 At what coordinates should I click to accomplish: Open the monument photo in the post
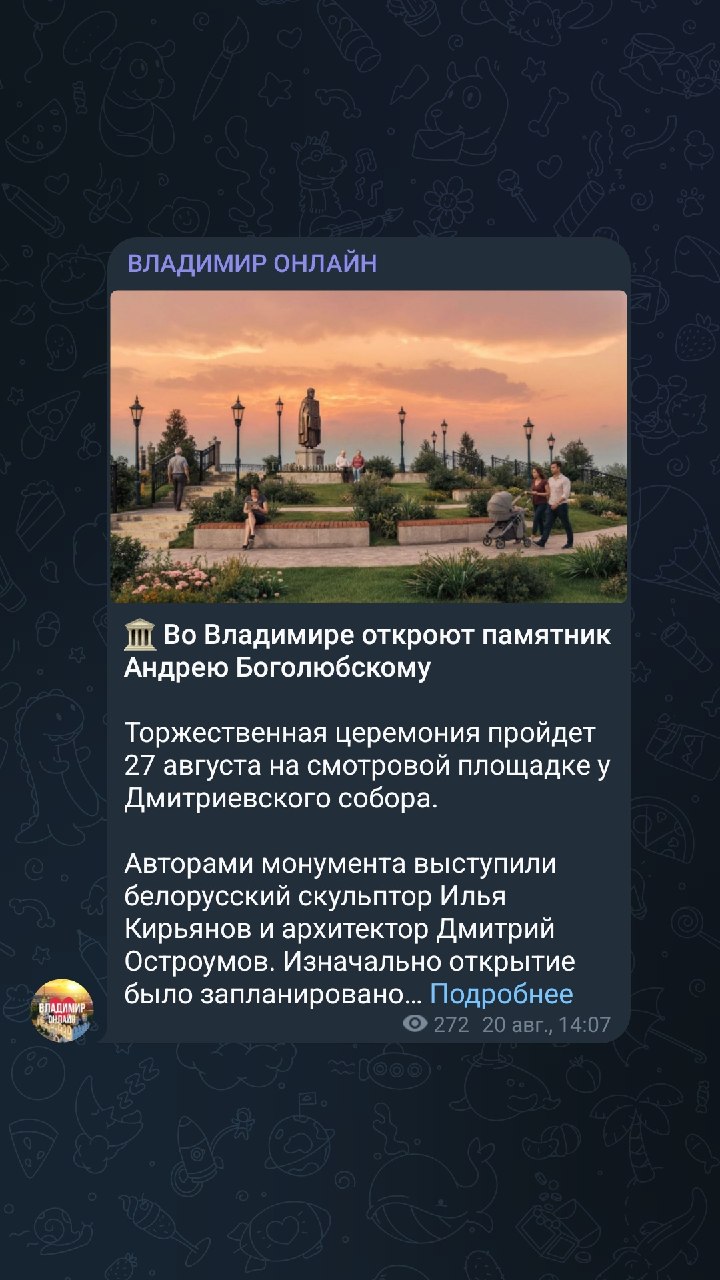(368, 446)
